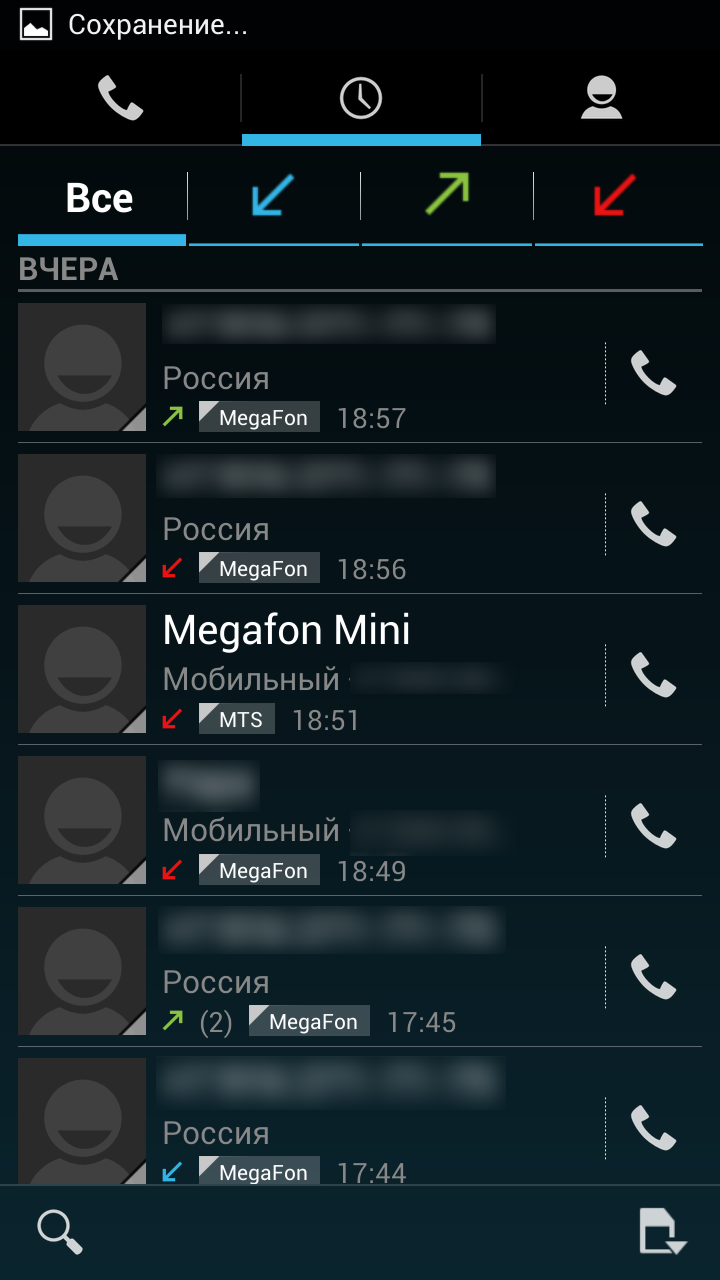Open contact photo for 18:57 call
This screenshot has height=1280, width=720.
[82, 367]
